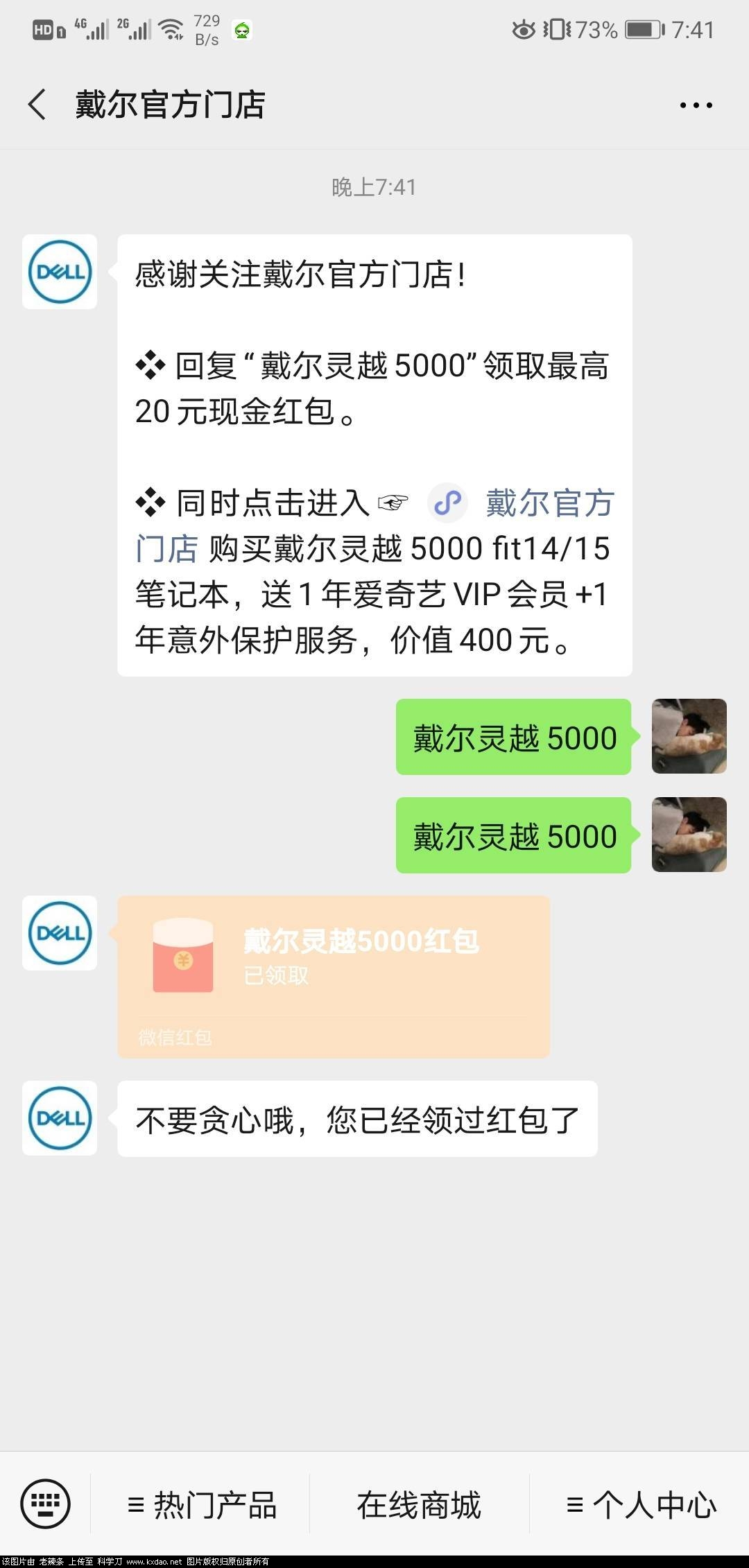This screenshot has height=1568, width=749.
Task: Open Dell avatar beside the welcome message
Action: [x=60, y=272]
